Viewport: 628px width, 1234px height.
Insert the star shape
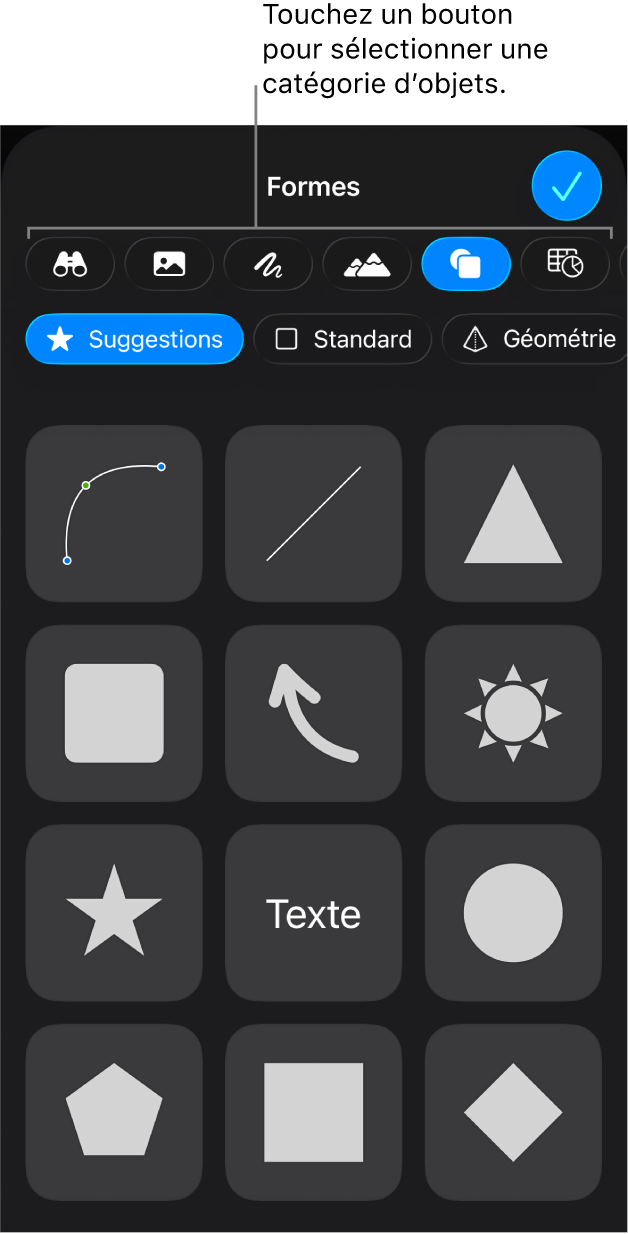(114, 913)
